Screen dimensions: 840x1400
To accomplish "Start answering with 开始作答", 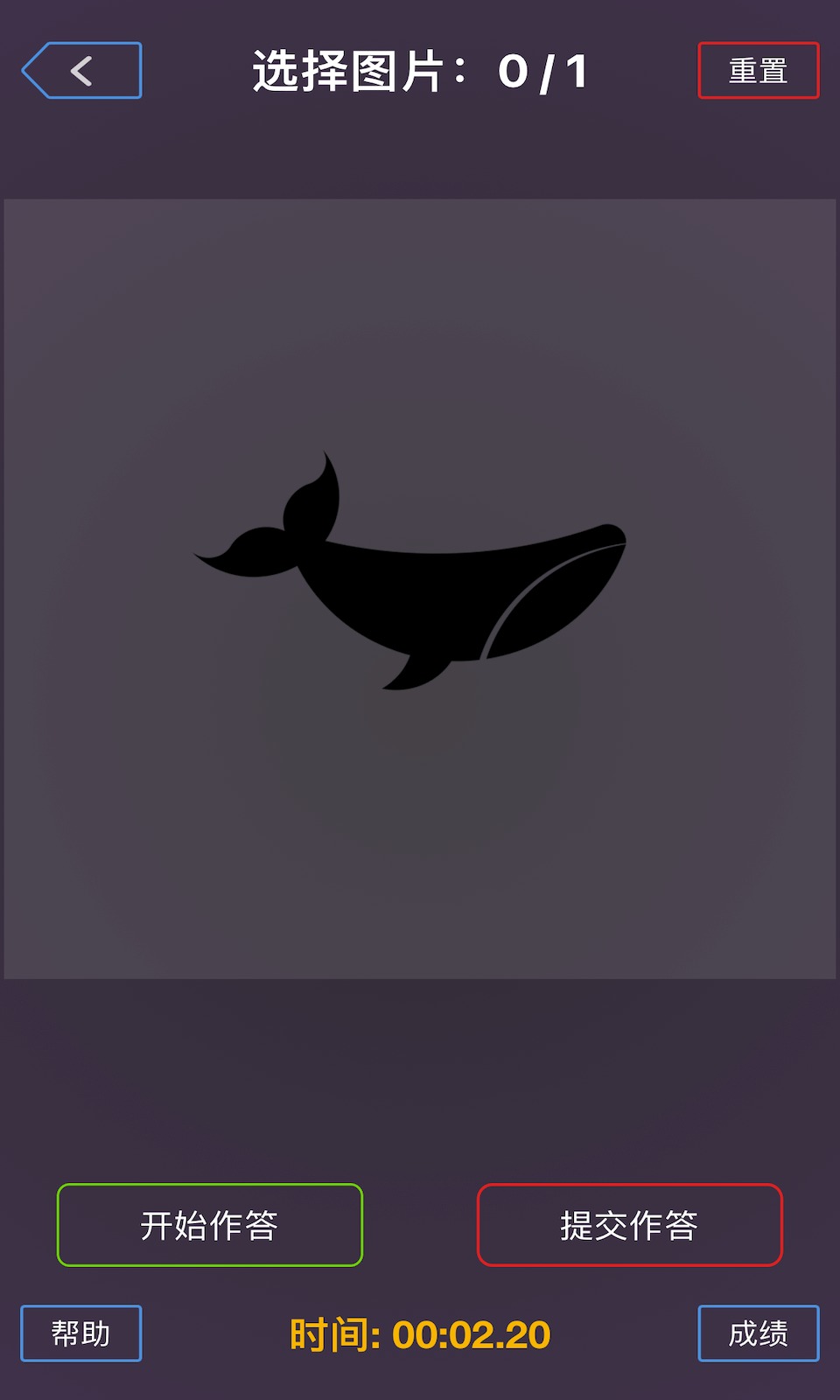I will click(x=210, y=1225).
